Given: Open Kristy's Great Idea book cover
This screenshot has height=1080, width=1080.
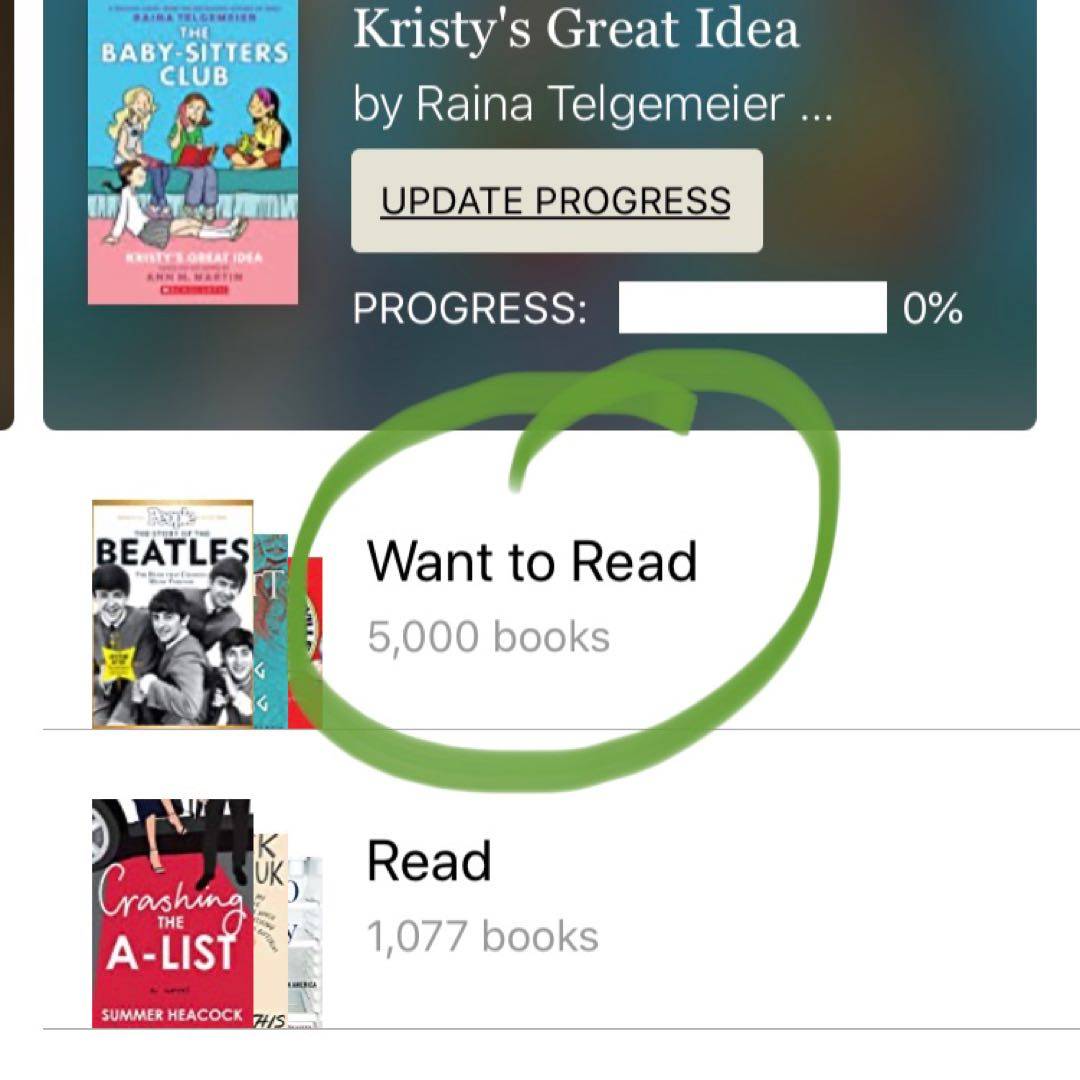Looking at the screenshot, I should click(193, 153).
